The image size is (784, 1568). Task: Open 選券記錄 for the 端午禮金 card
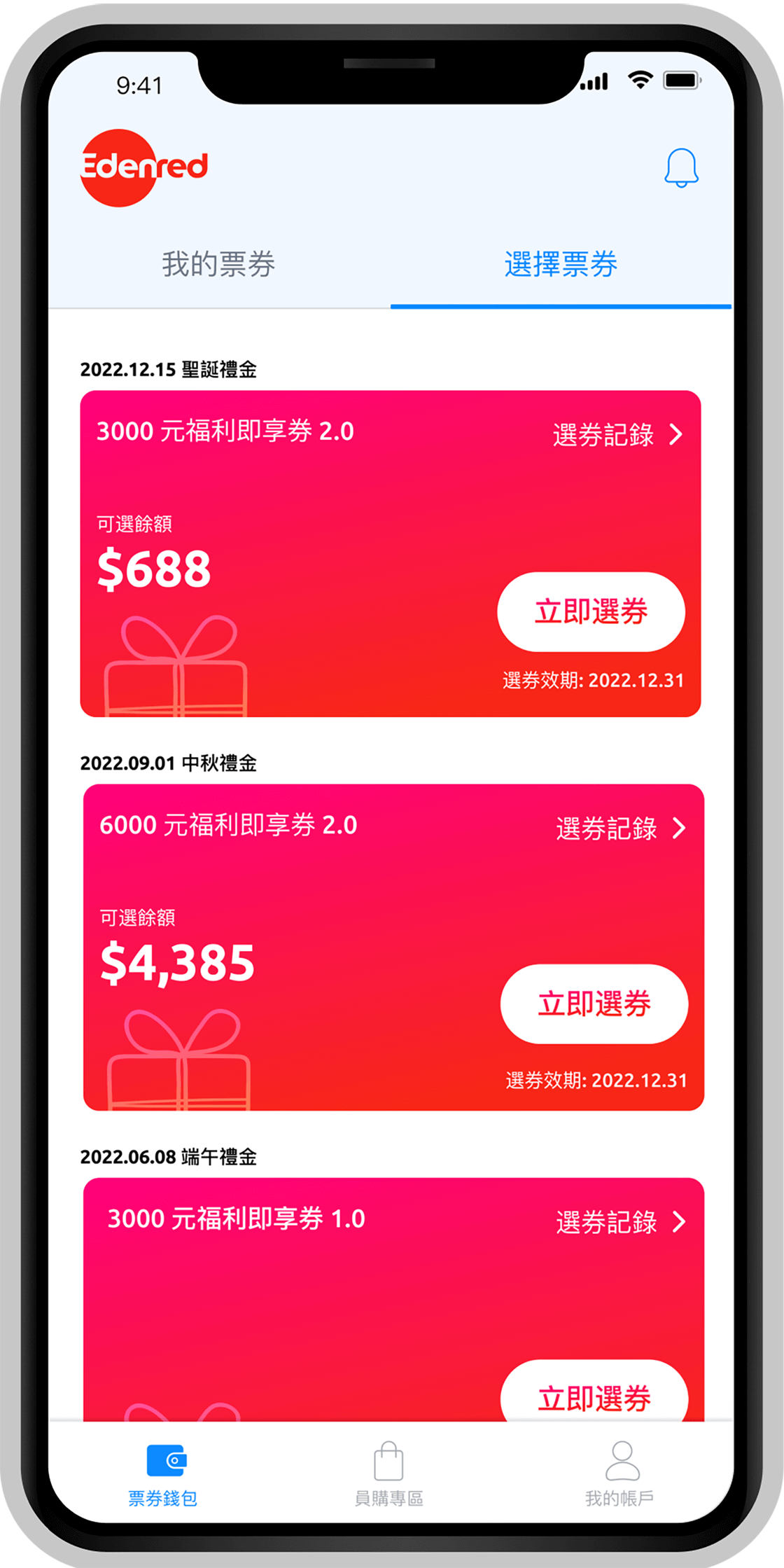point(619,1222)
